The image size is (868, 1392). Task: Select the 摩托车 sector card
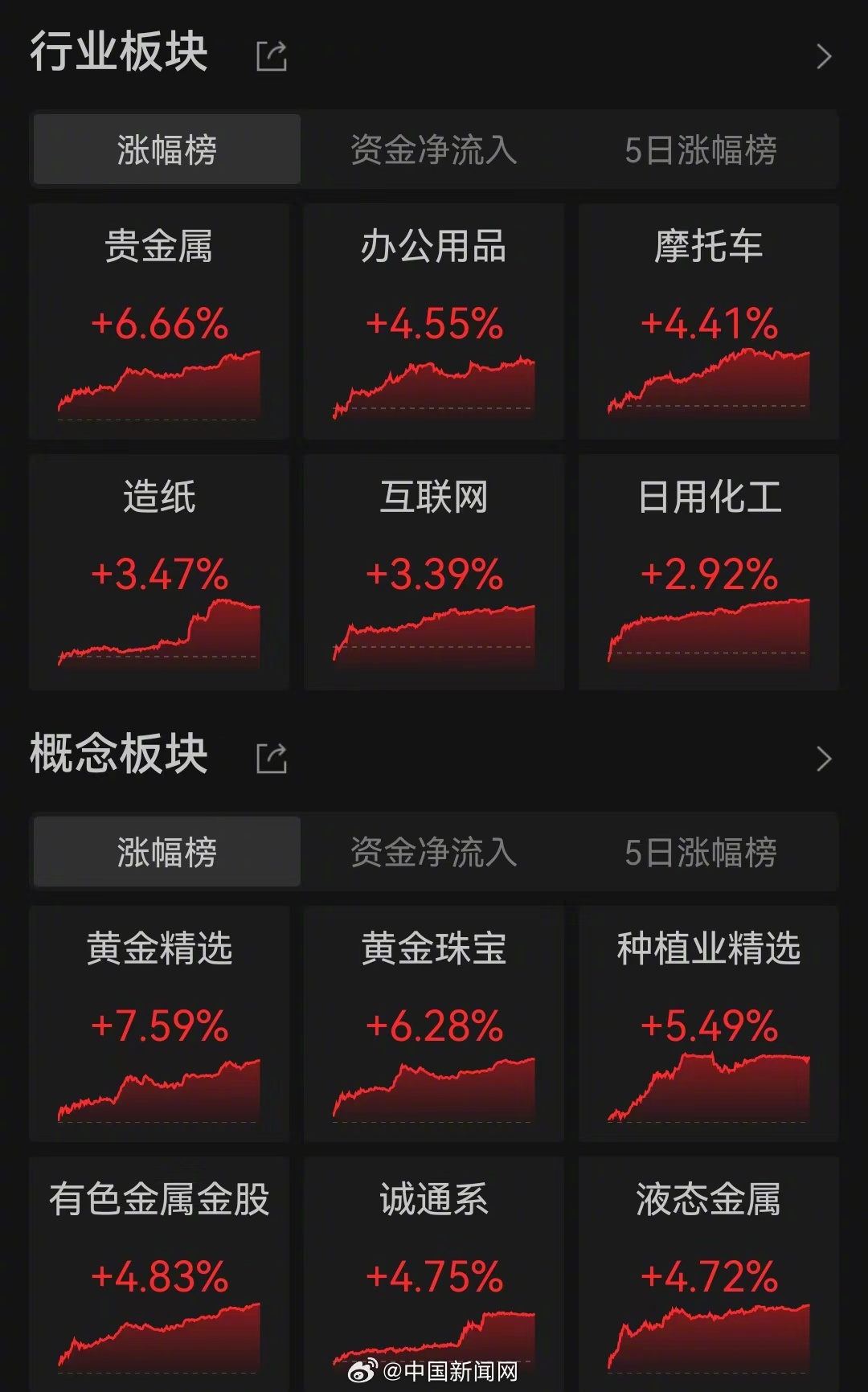(x=709, y=321)
